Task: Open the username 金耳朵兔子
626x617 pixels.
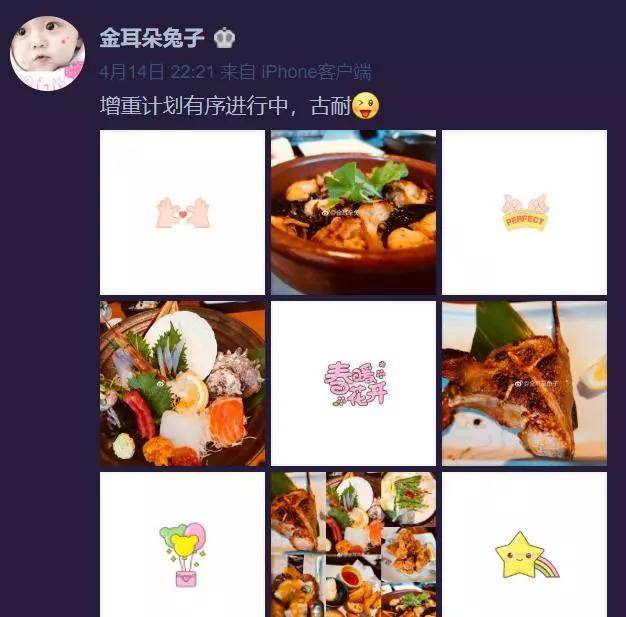Action: point(152,39)
